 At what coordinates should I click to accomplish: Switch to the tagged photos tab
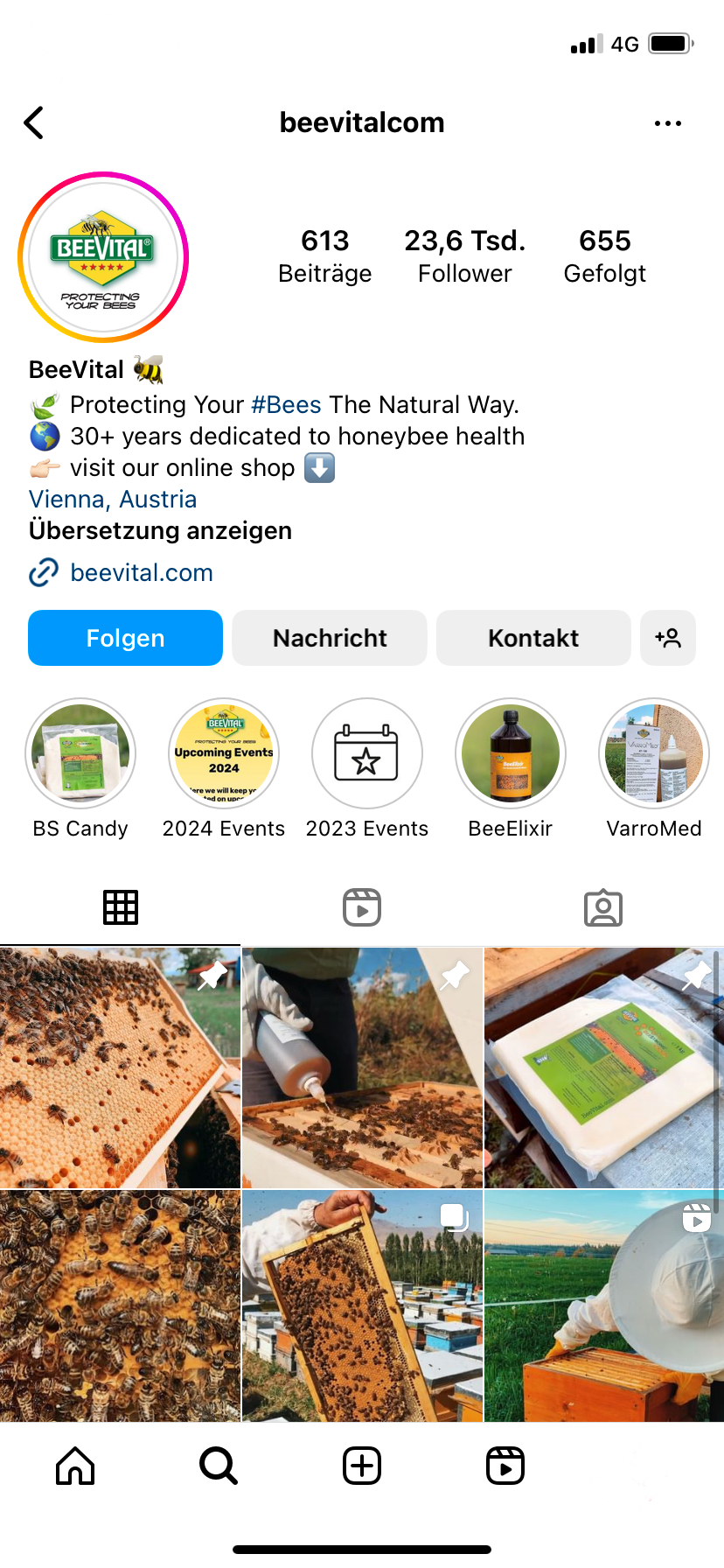pos(603,907)
